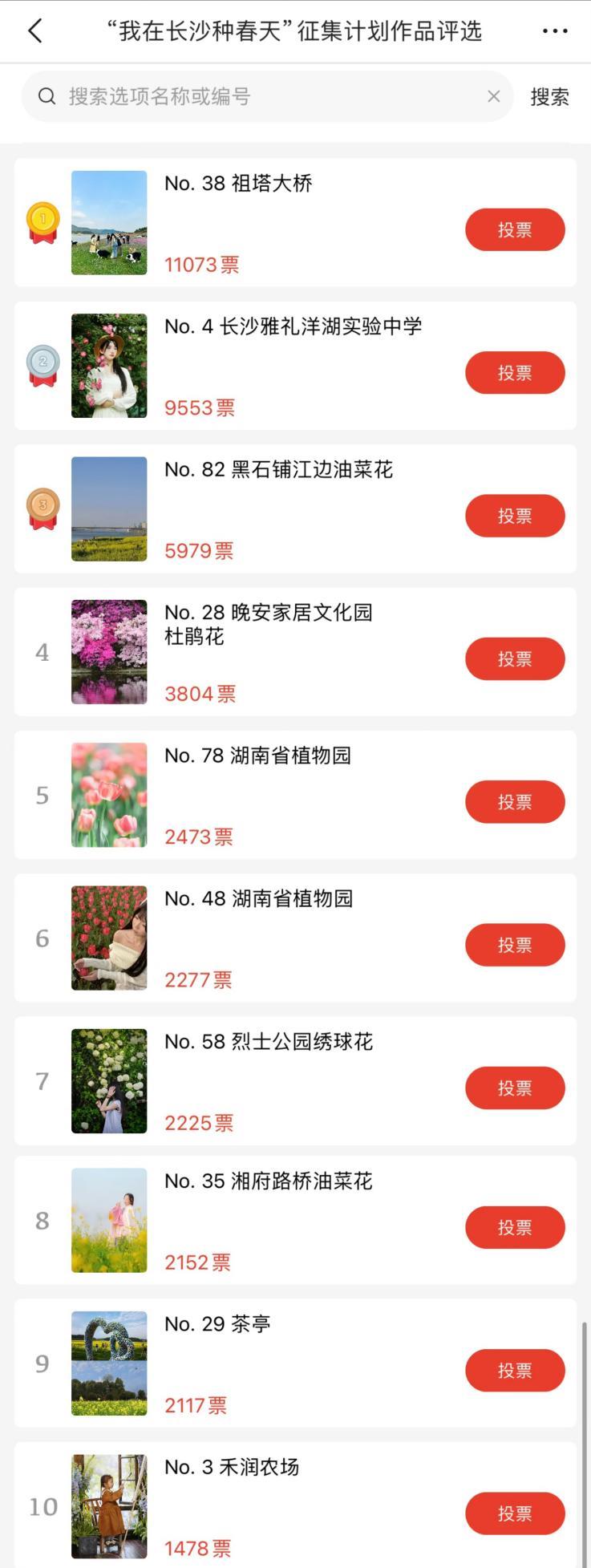Image resolution: width=591 pixels, height=1568 pixels.
Task: Vote for No. 3 禾润农场
Action: [515, 1513]
